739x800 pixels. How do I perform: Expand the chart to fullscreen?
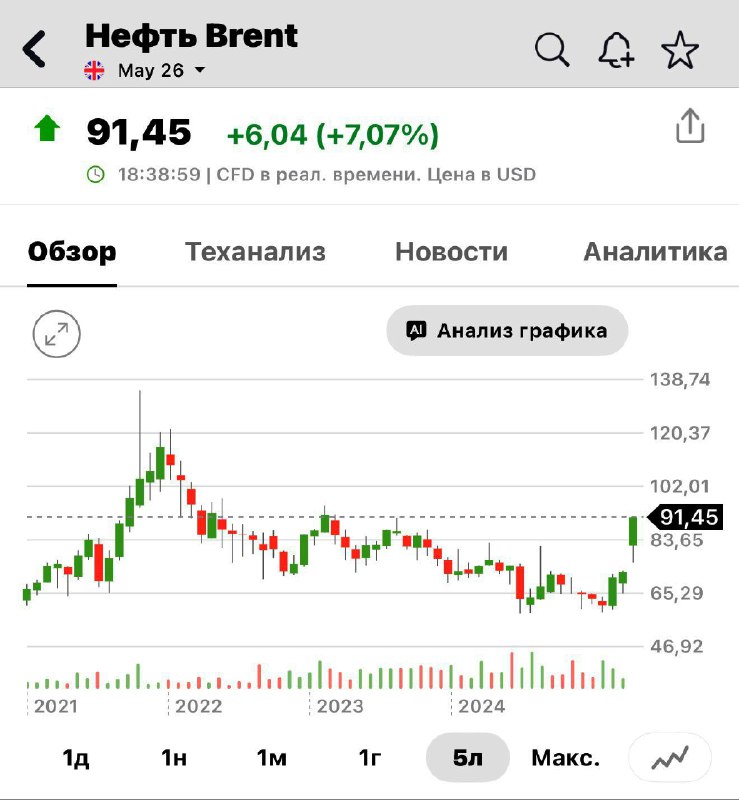coord(56,333)
